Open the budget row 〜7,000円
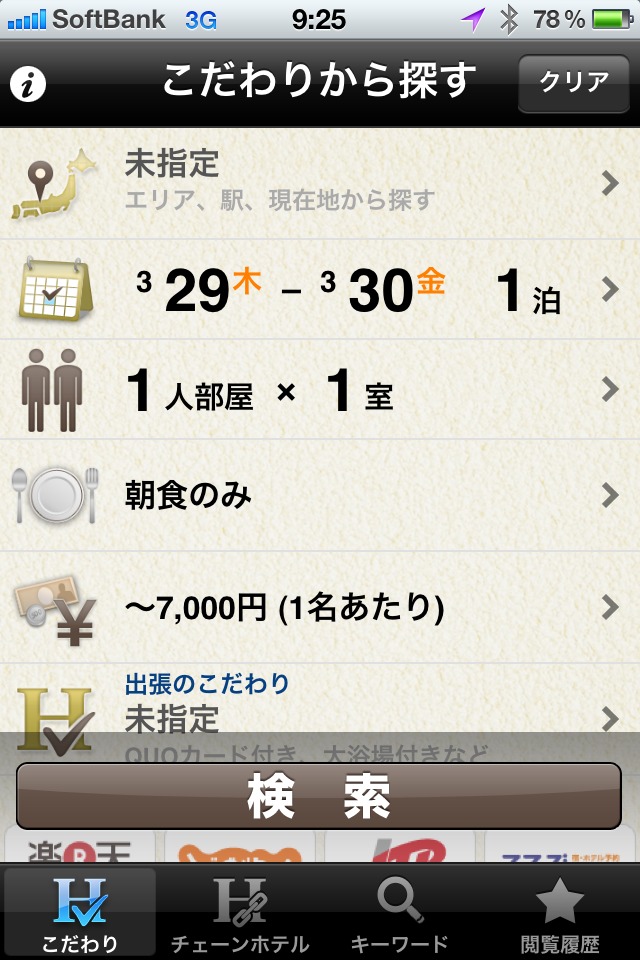 coord(320,606)
